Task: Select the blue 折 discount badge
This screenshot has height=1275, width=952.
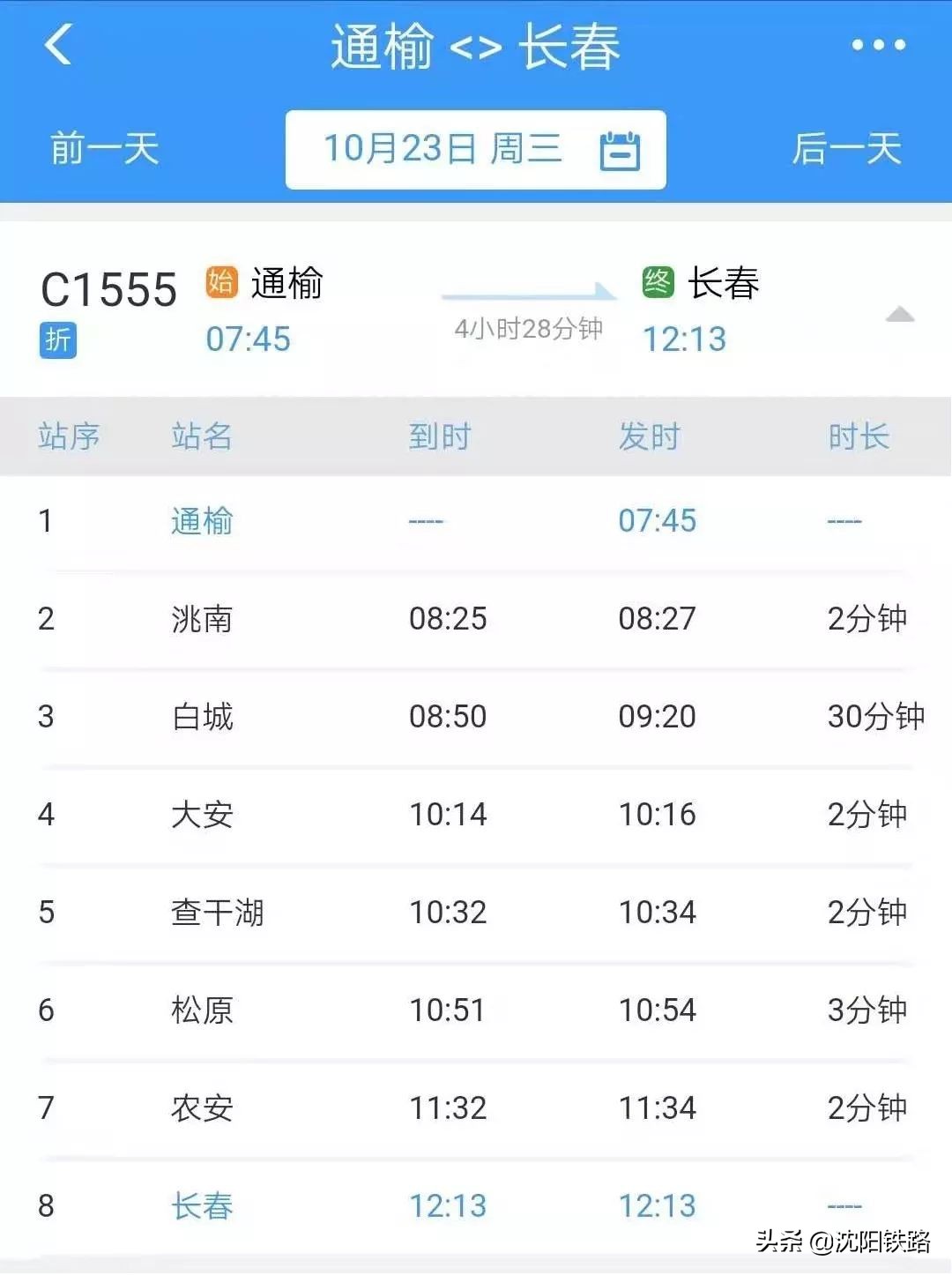Action: (58, 340)
